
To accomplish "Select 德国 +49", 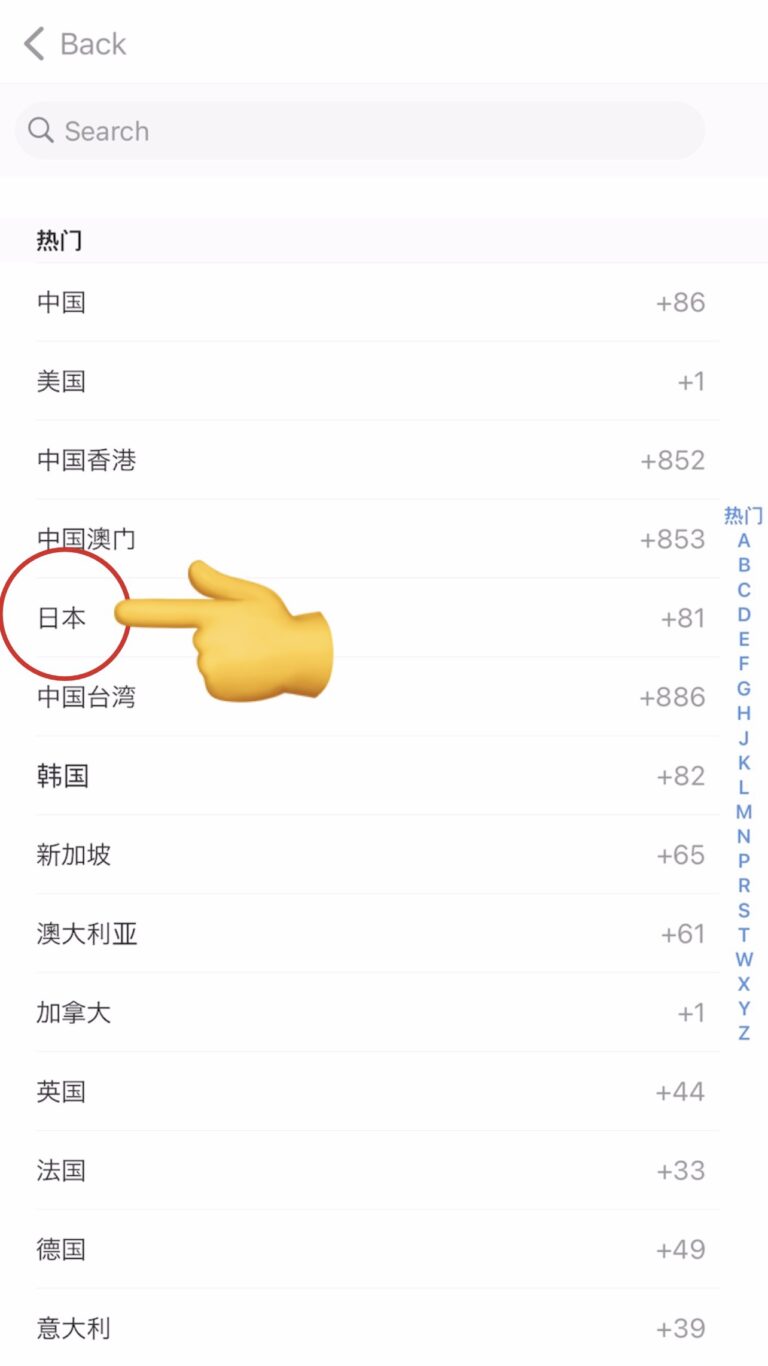I will [x=370, y=1250].
